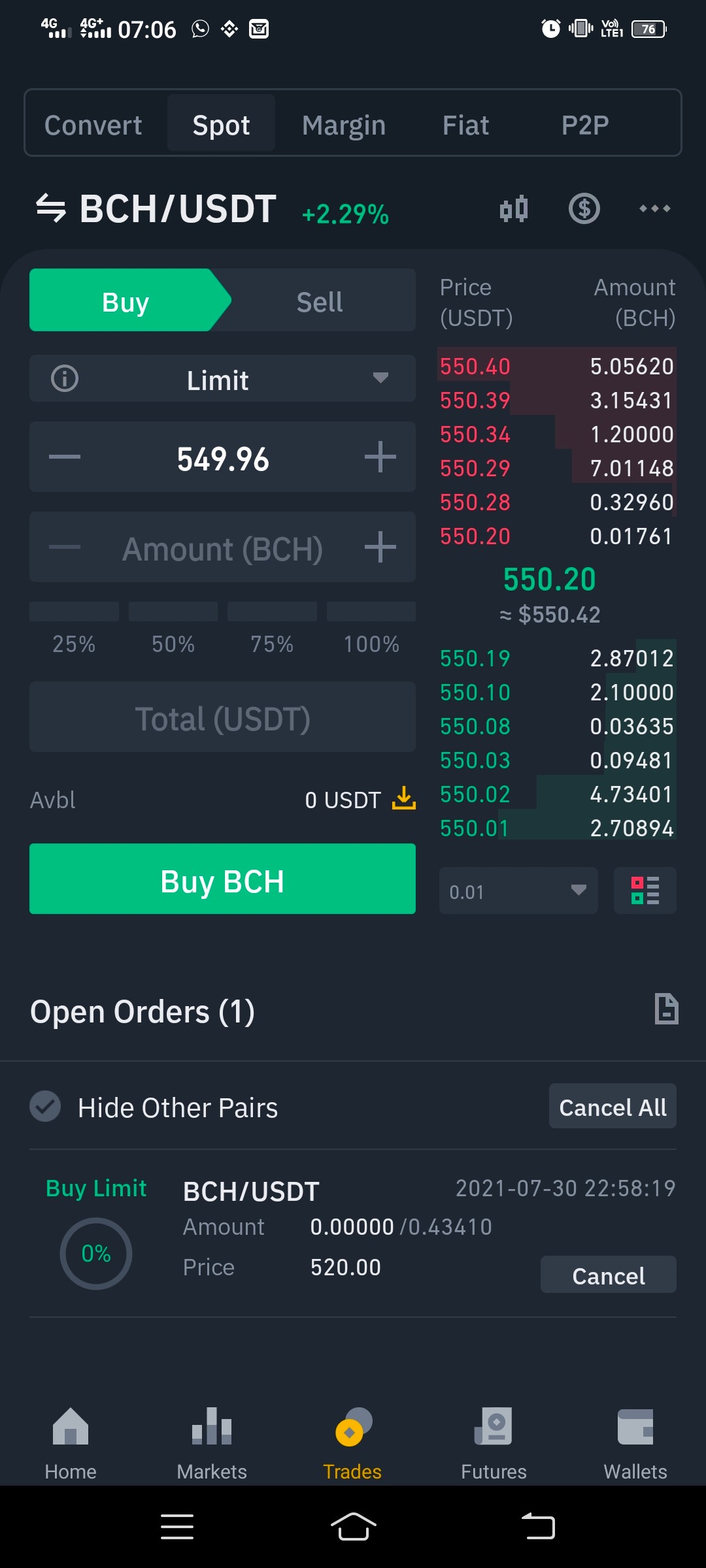Increase the price with the plus button

click(x=380, y=457)
